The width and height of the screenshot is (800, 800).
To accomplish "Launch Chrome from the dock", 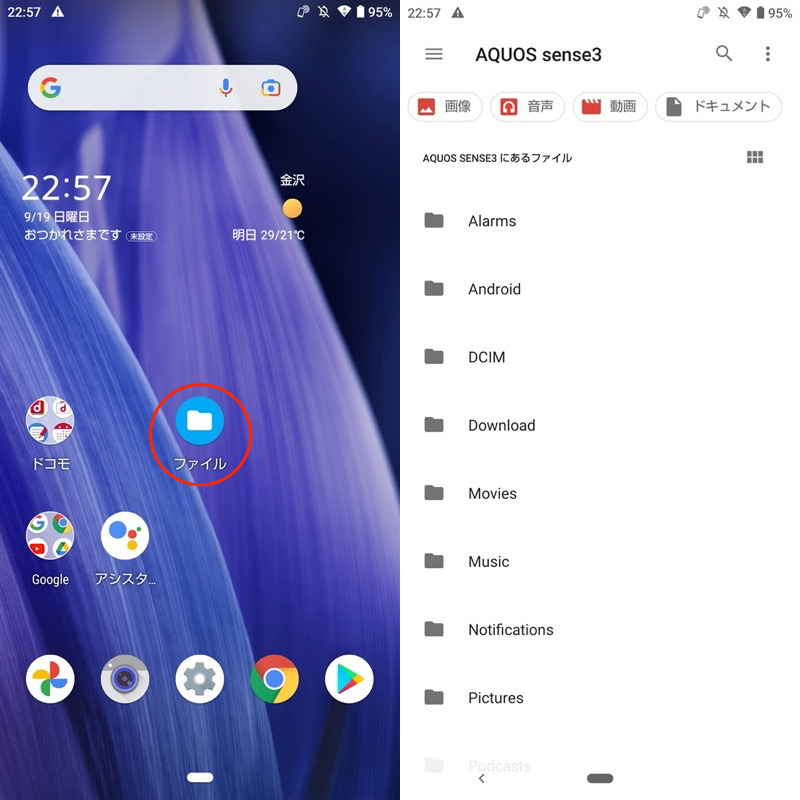I will [x=274, y=680].
